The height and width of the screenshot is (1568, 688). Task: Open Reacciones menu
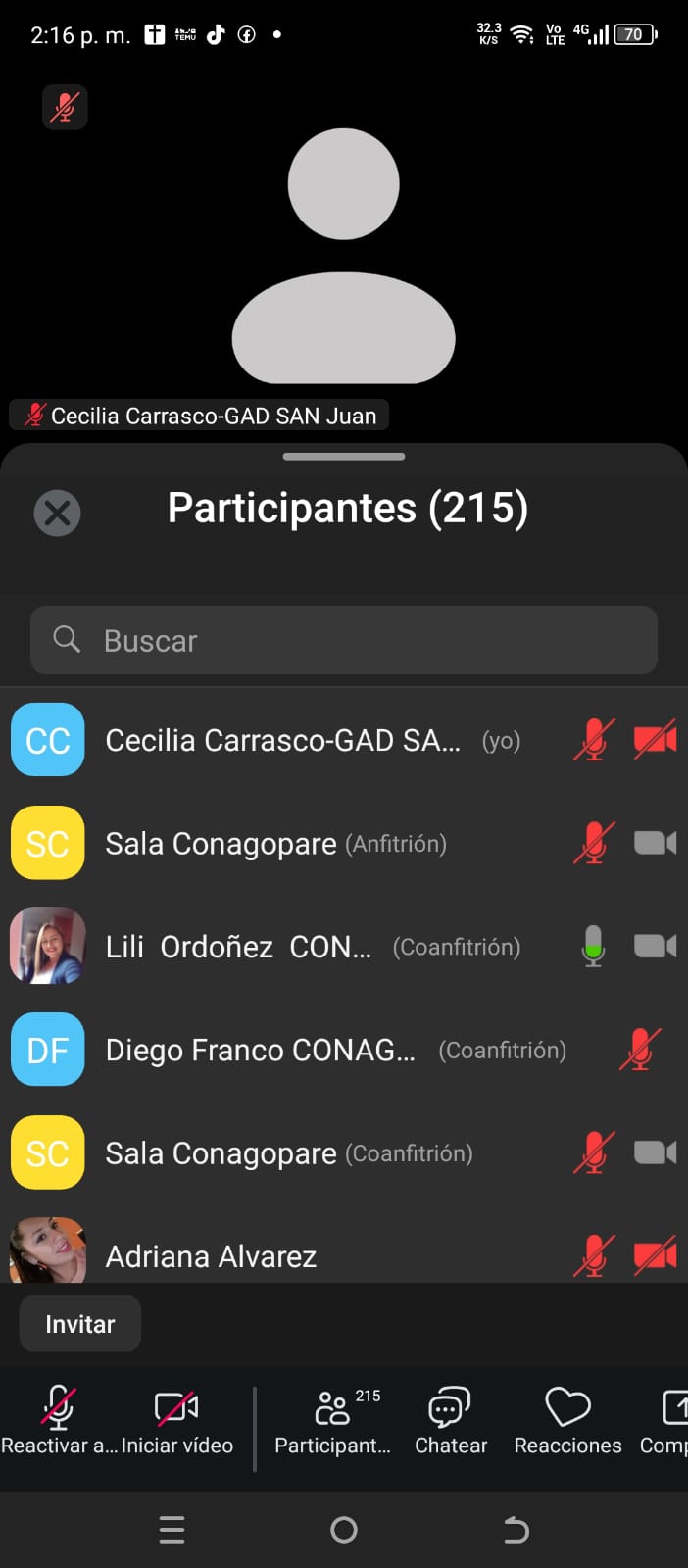pyautogui.click(x=567, y=1419)
